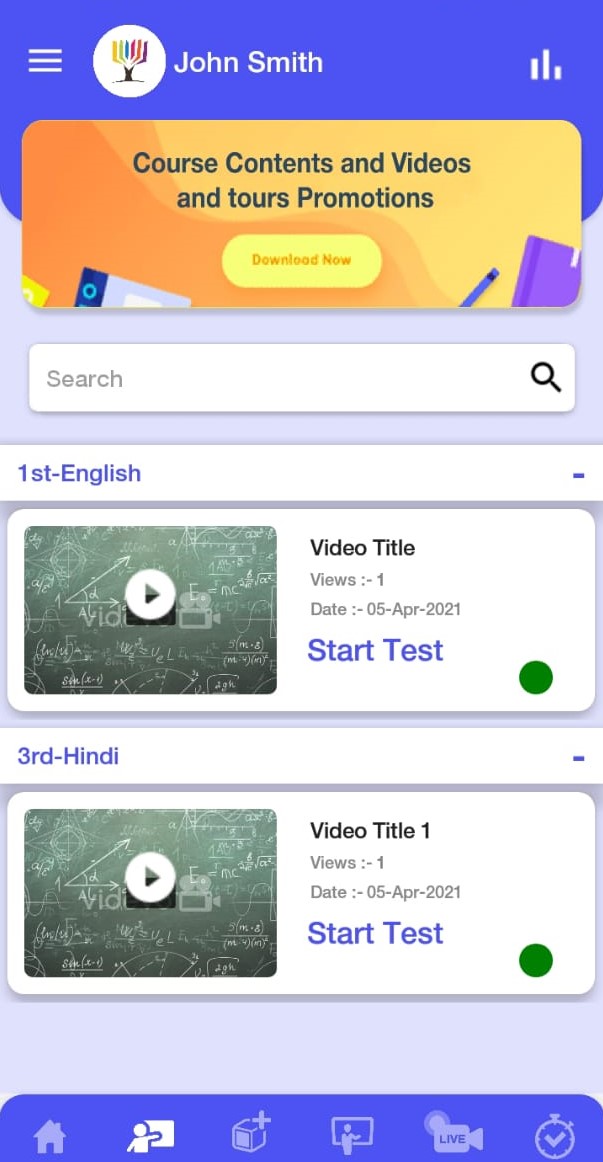Open the hamburger drawer menu
Image resolution: width=603 pixels, height=1162 pixels.
(x=45, y=61)
